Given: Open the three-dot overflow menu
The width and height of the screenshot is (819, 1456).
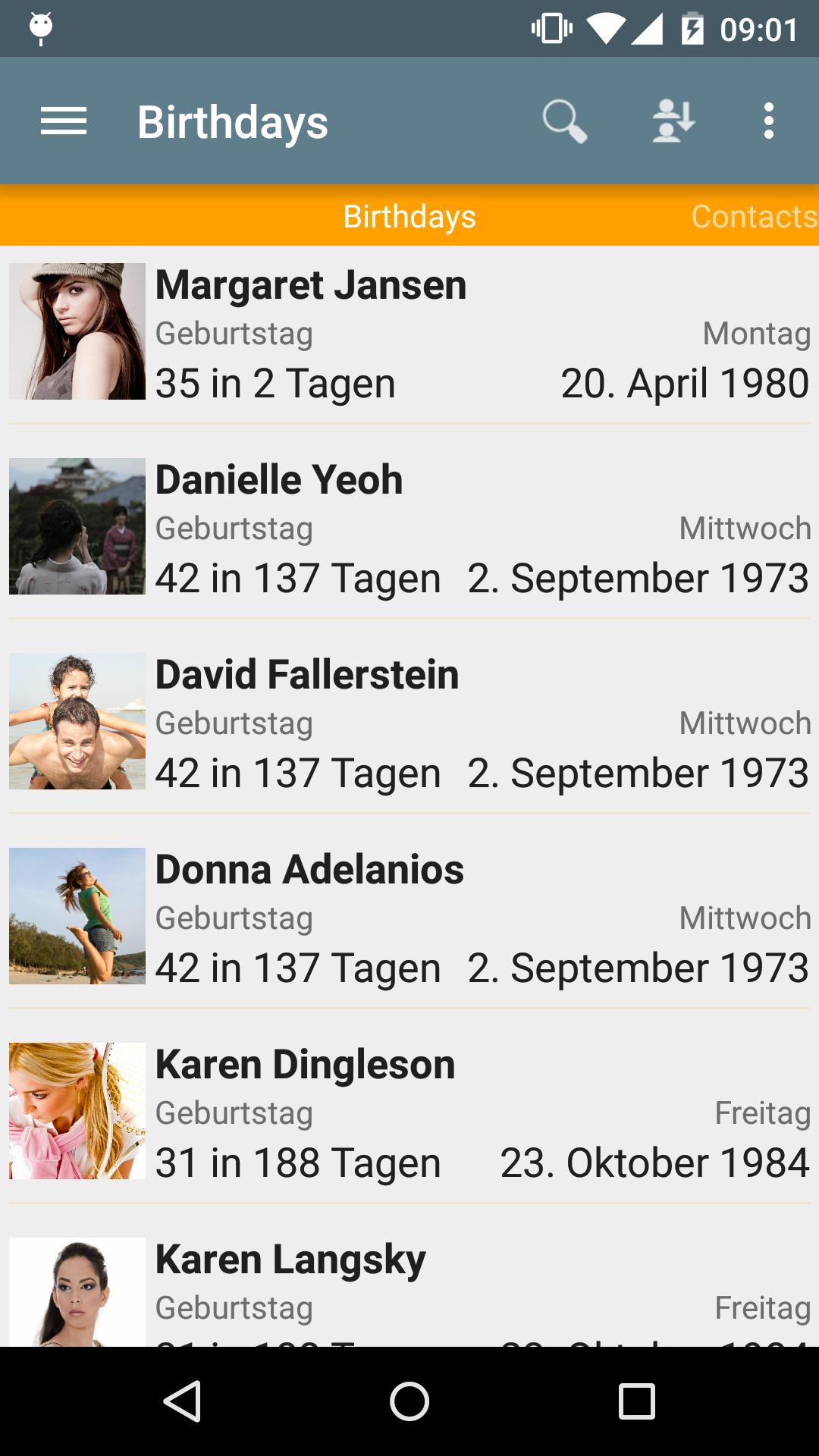Looking at the screenshot, I should click(x=768, y=121).
